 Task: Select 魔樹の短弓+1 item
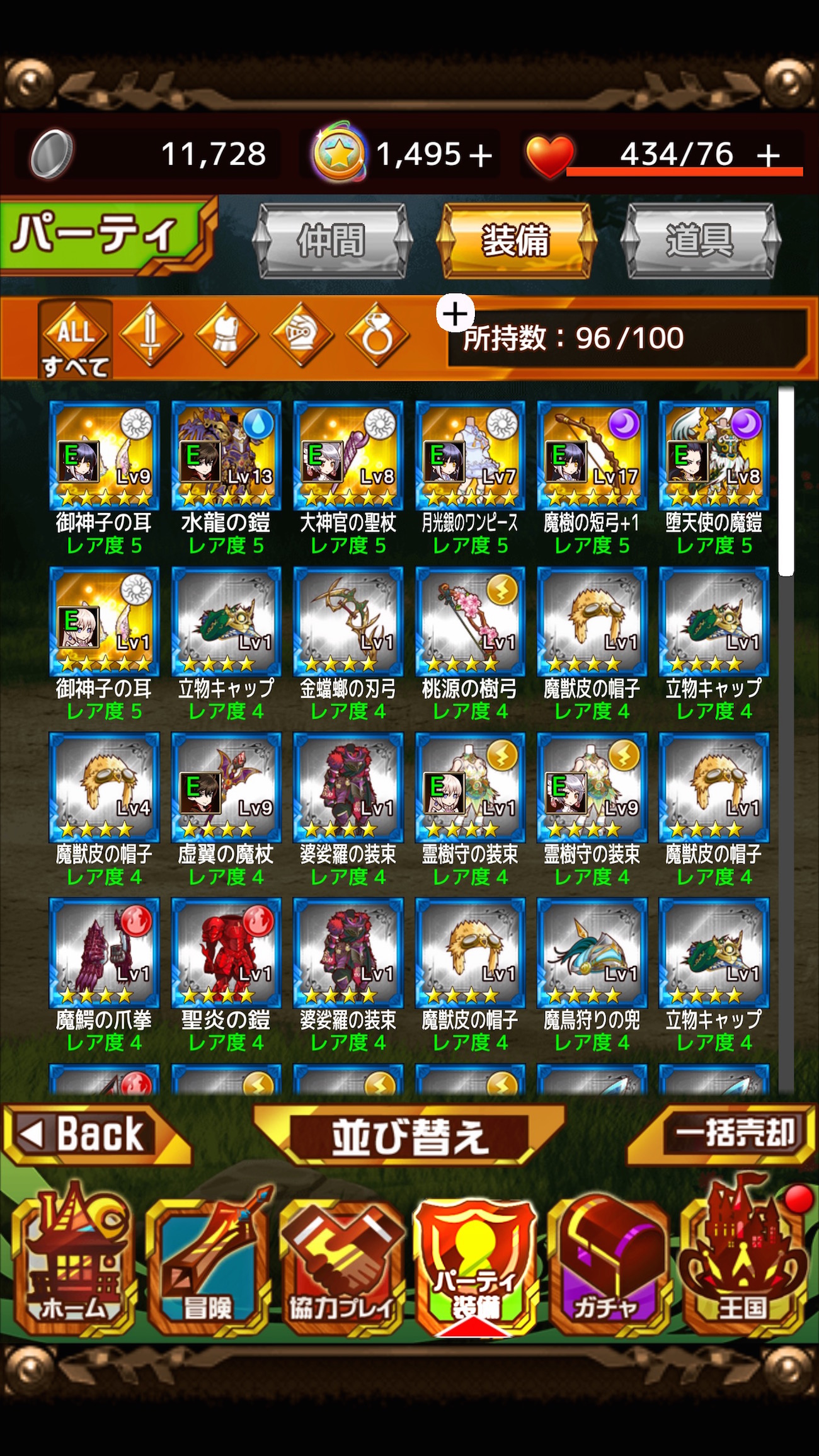tap(592, 457)
